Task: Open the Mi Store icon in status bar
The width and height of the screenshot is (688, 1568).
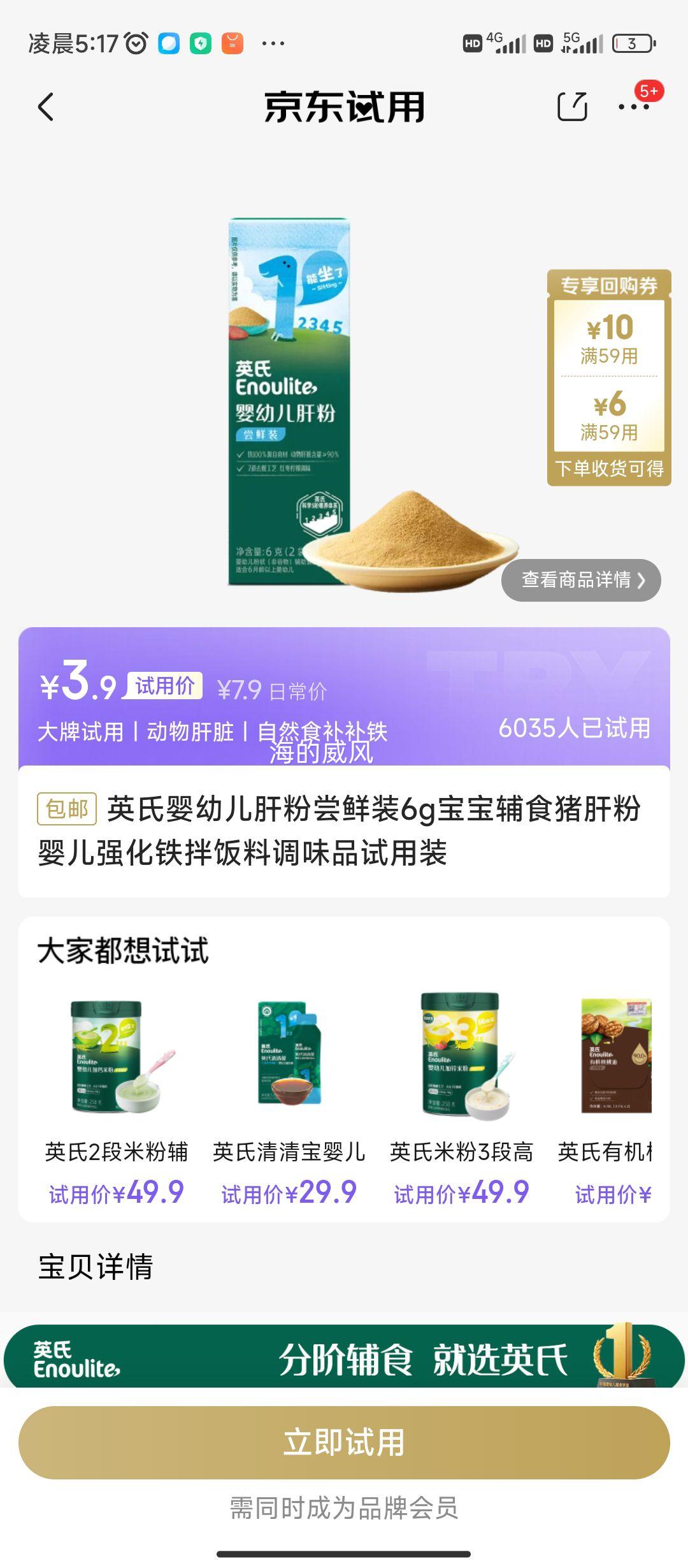Action: [x=234, y=42]
